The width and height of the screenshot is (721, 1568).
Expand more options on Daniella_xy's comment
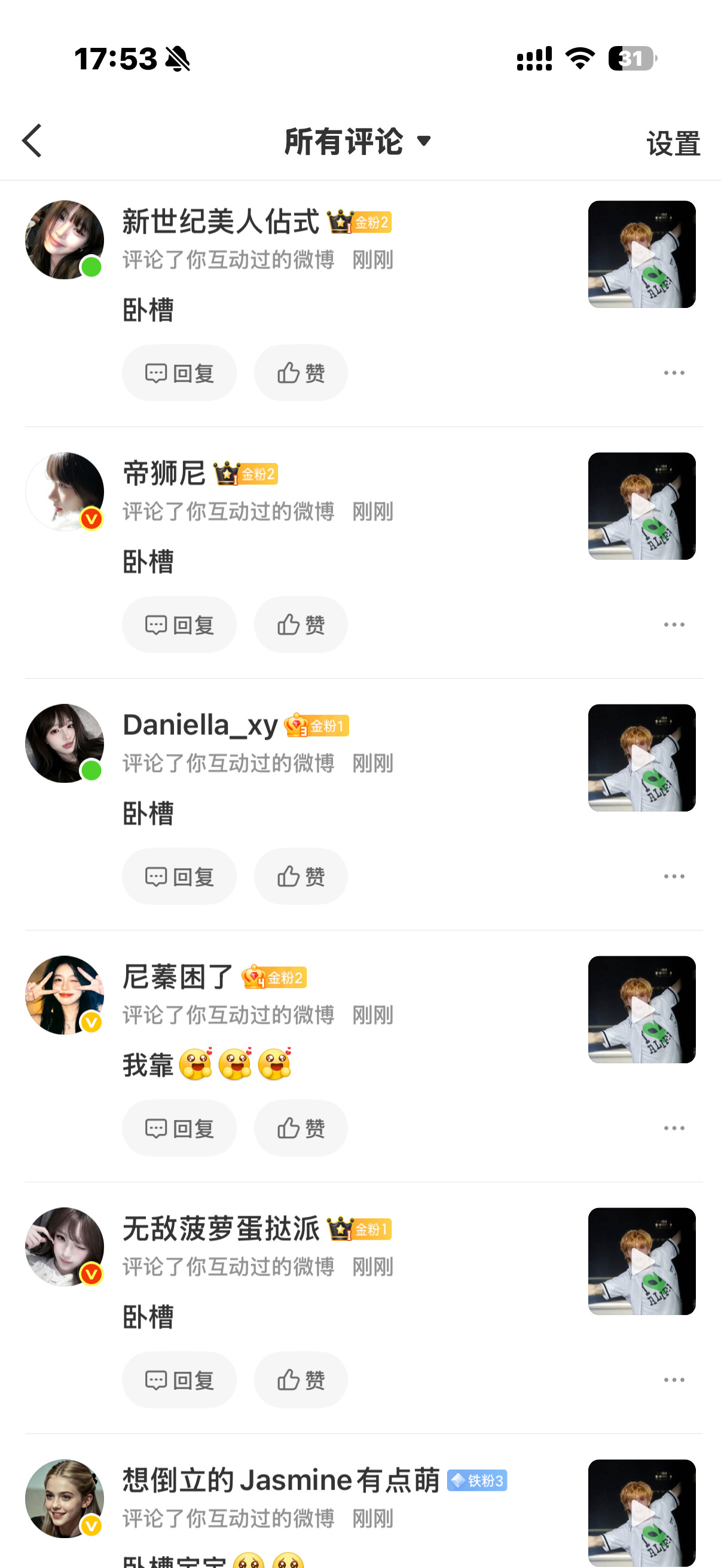(x=675, y=877)
